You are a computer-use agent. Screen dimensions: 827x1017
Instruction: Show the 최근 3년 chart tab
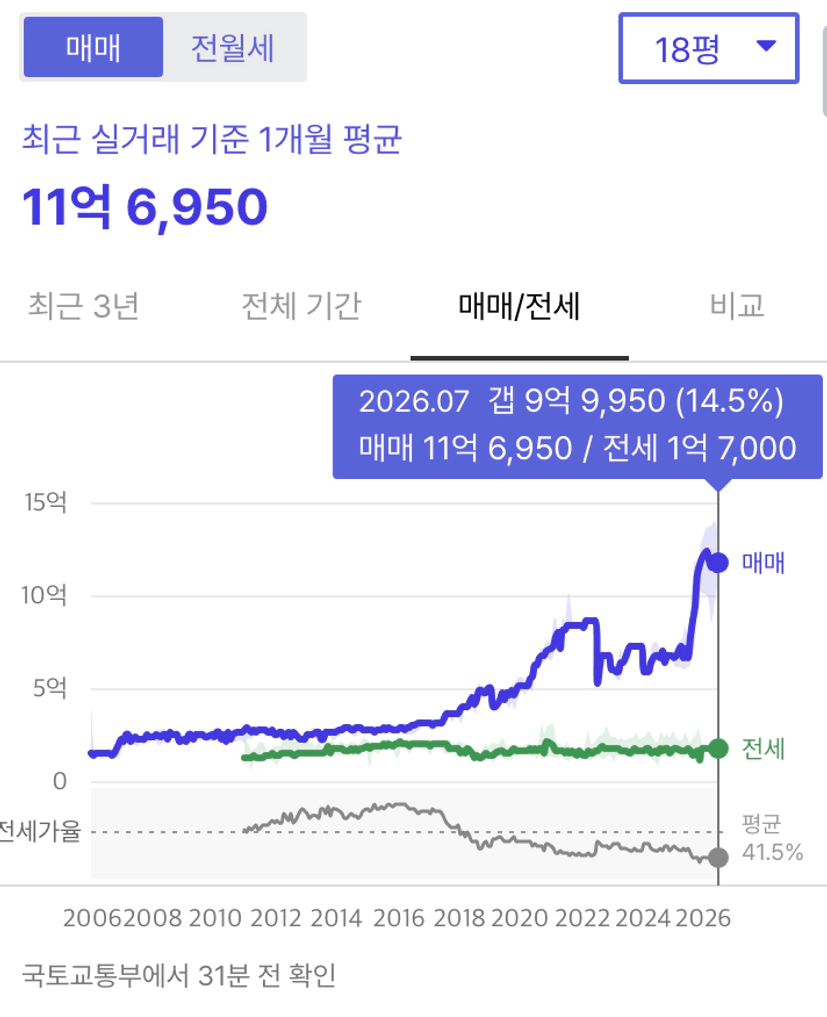[x=84, y=306]
